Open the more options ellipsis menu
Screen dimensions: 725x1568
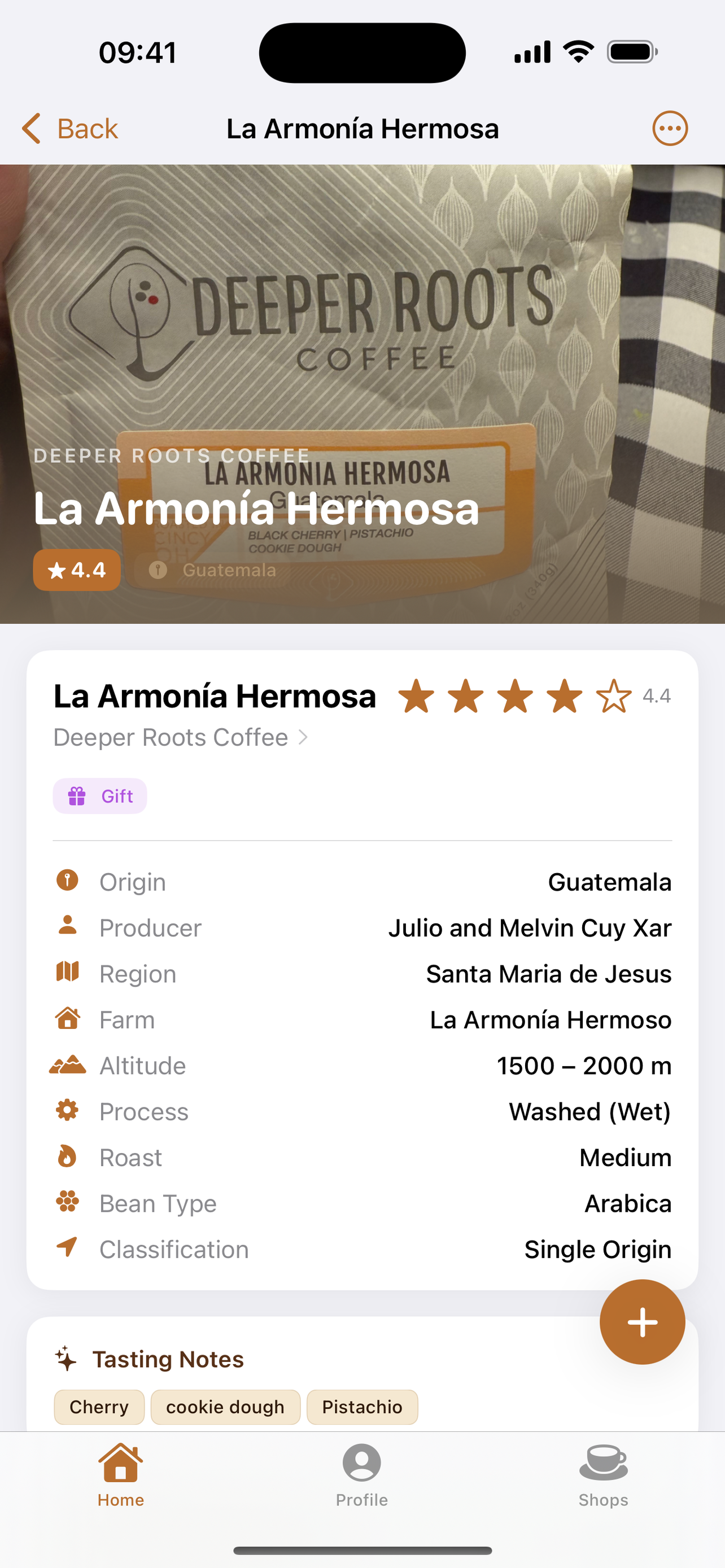(x=670, y=129)
